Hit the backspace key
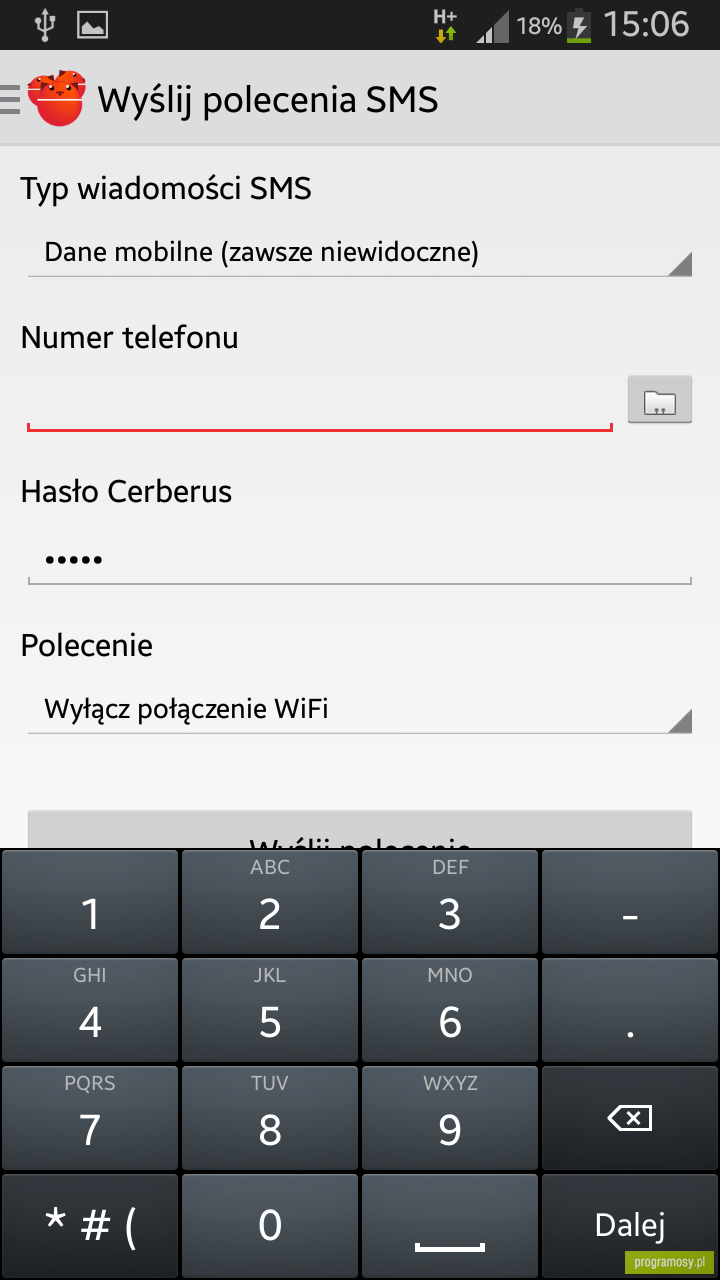Screen dimensions: 720x1280 point(630,1117)
